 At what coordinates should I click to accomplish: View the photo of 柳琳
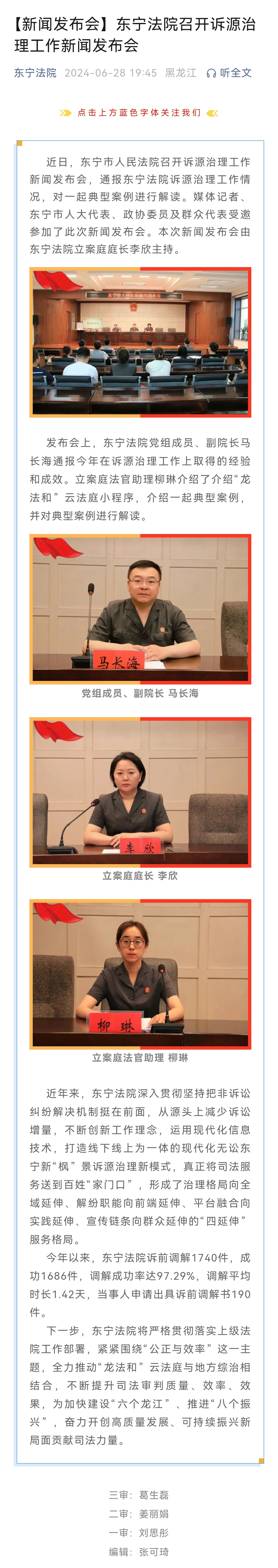(140, 974)
